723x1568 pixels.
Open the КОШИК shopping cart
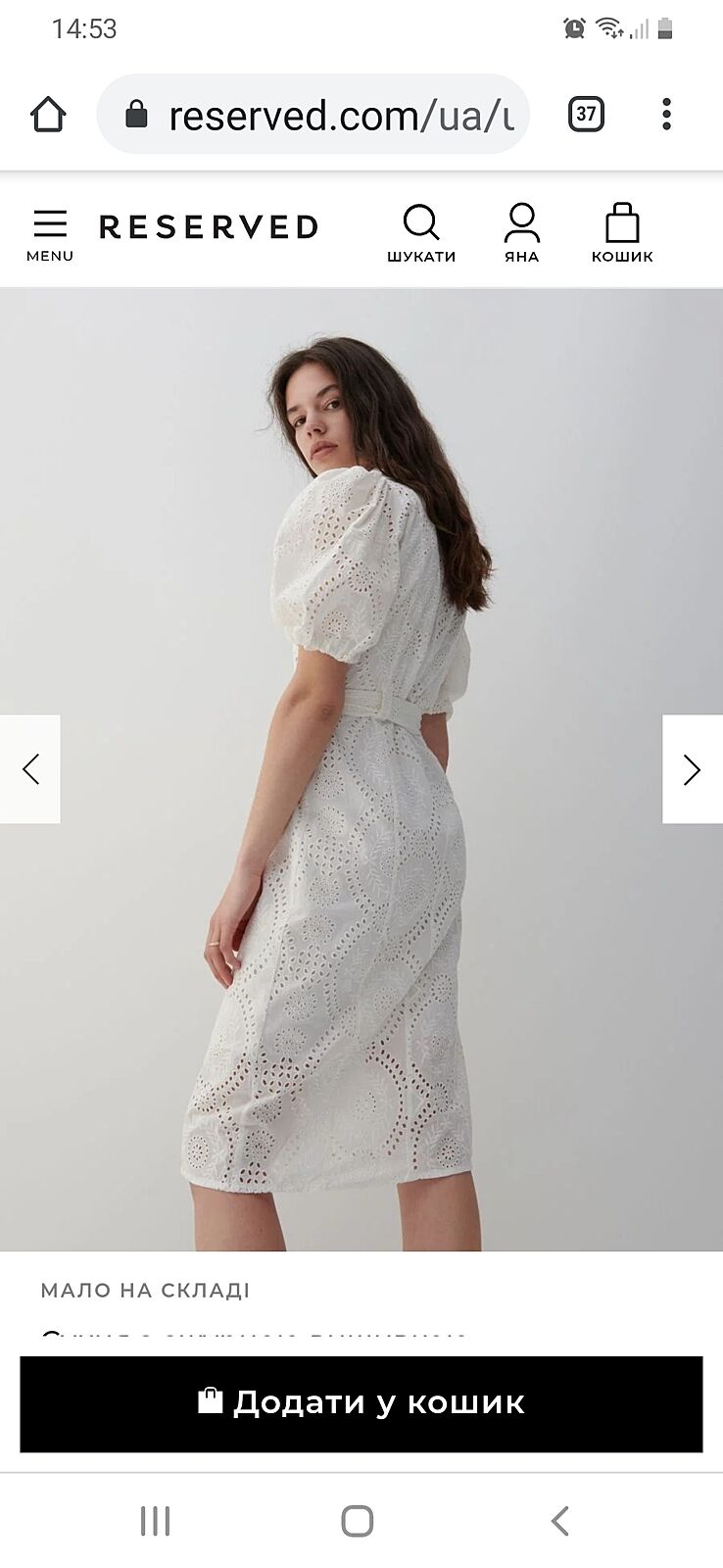pos(622,234)
